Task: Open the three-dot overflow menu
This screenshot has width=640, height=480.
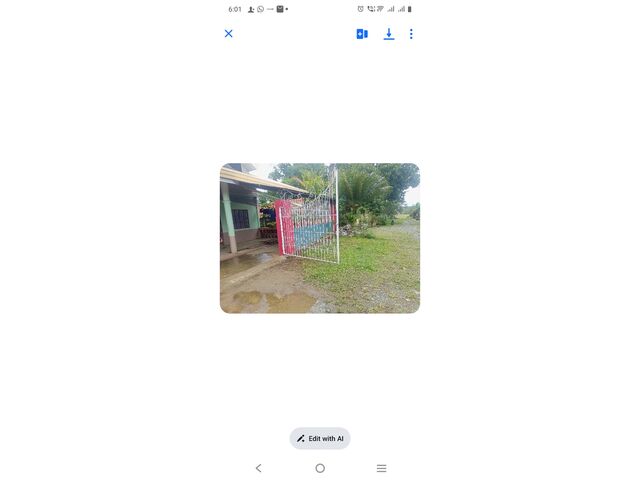Action: (x=411, y=34)
